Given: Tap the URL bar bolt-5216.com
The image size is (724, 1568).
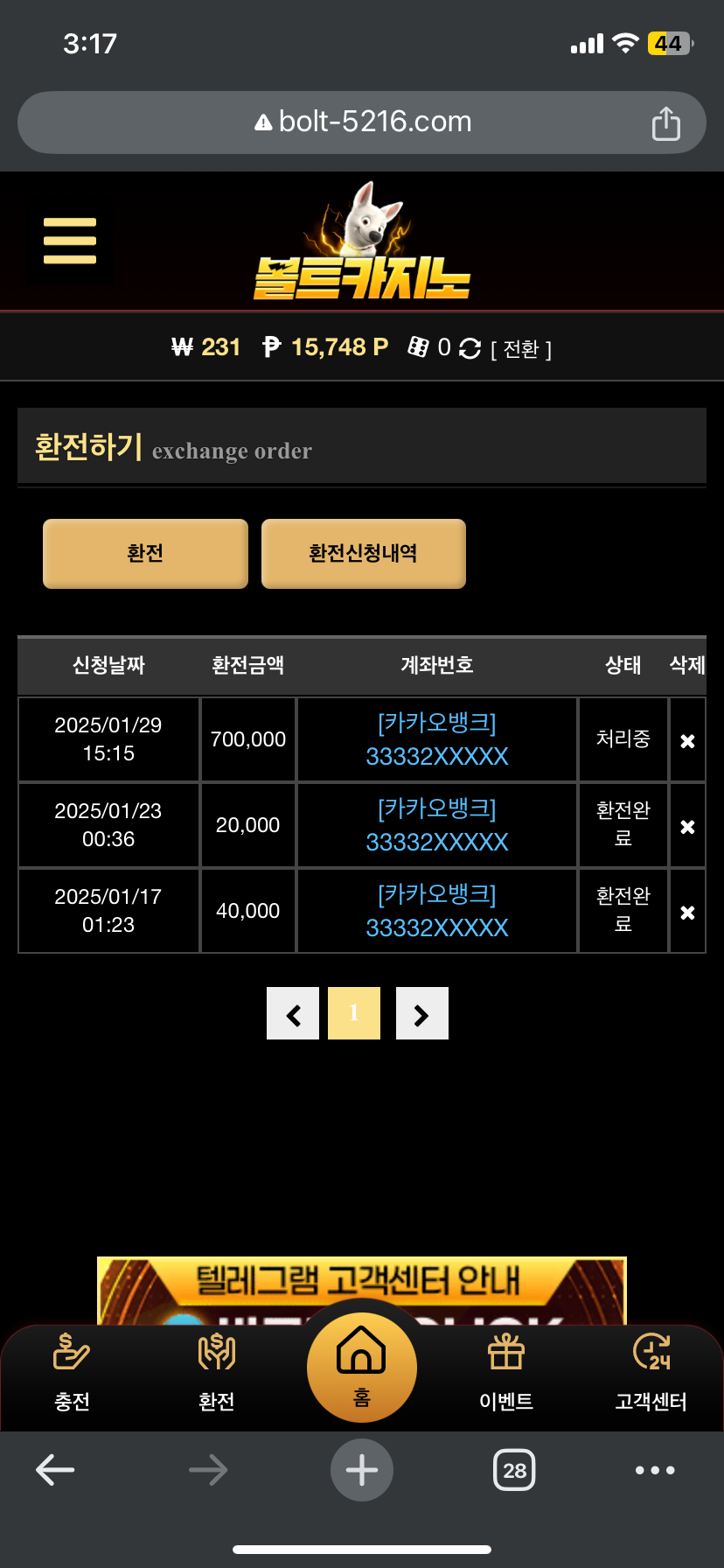Looking at the screenshot, I should click(x=362, y=122).
